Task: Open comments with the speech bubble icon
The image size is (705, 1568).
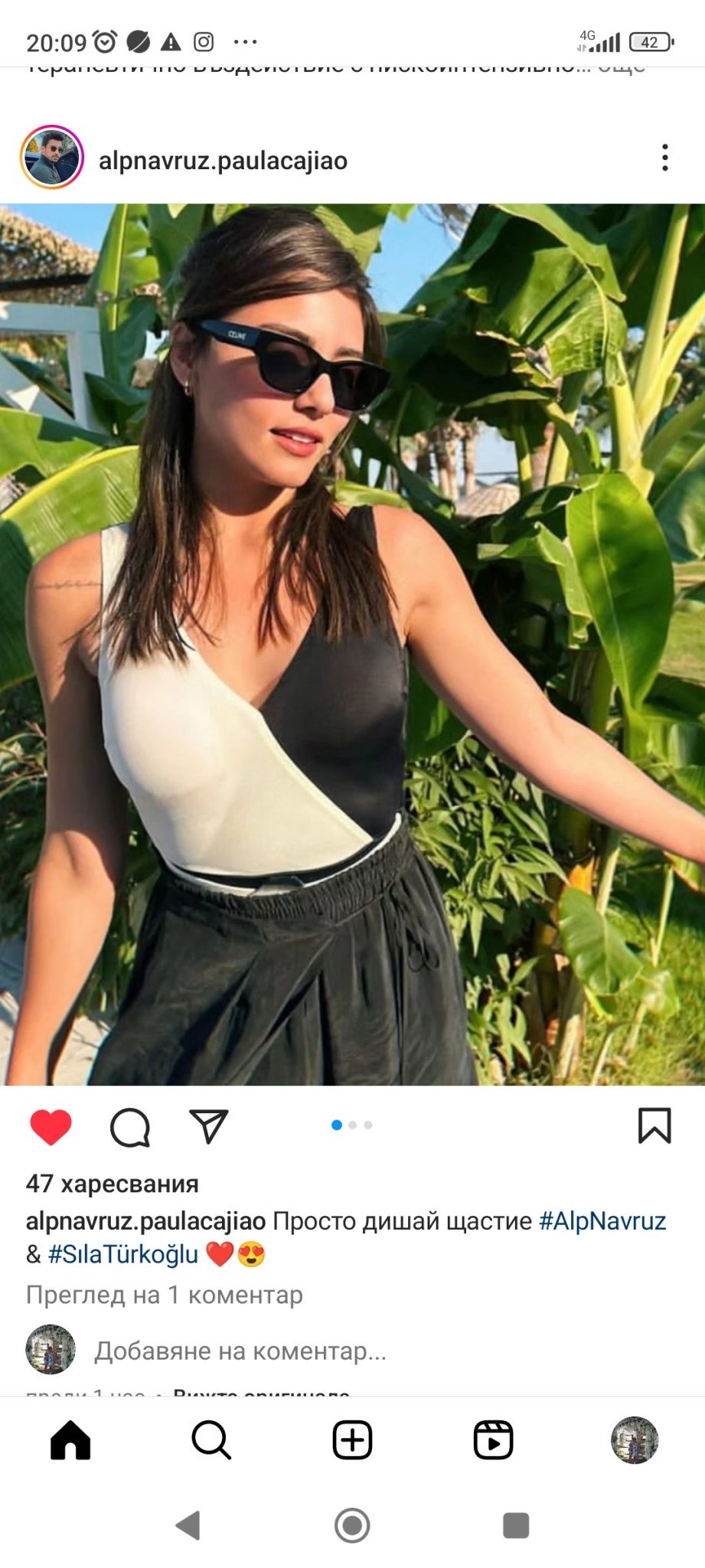Action: pyautogui.click(x=129, y=1126)
